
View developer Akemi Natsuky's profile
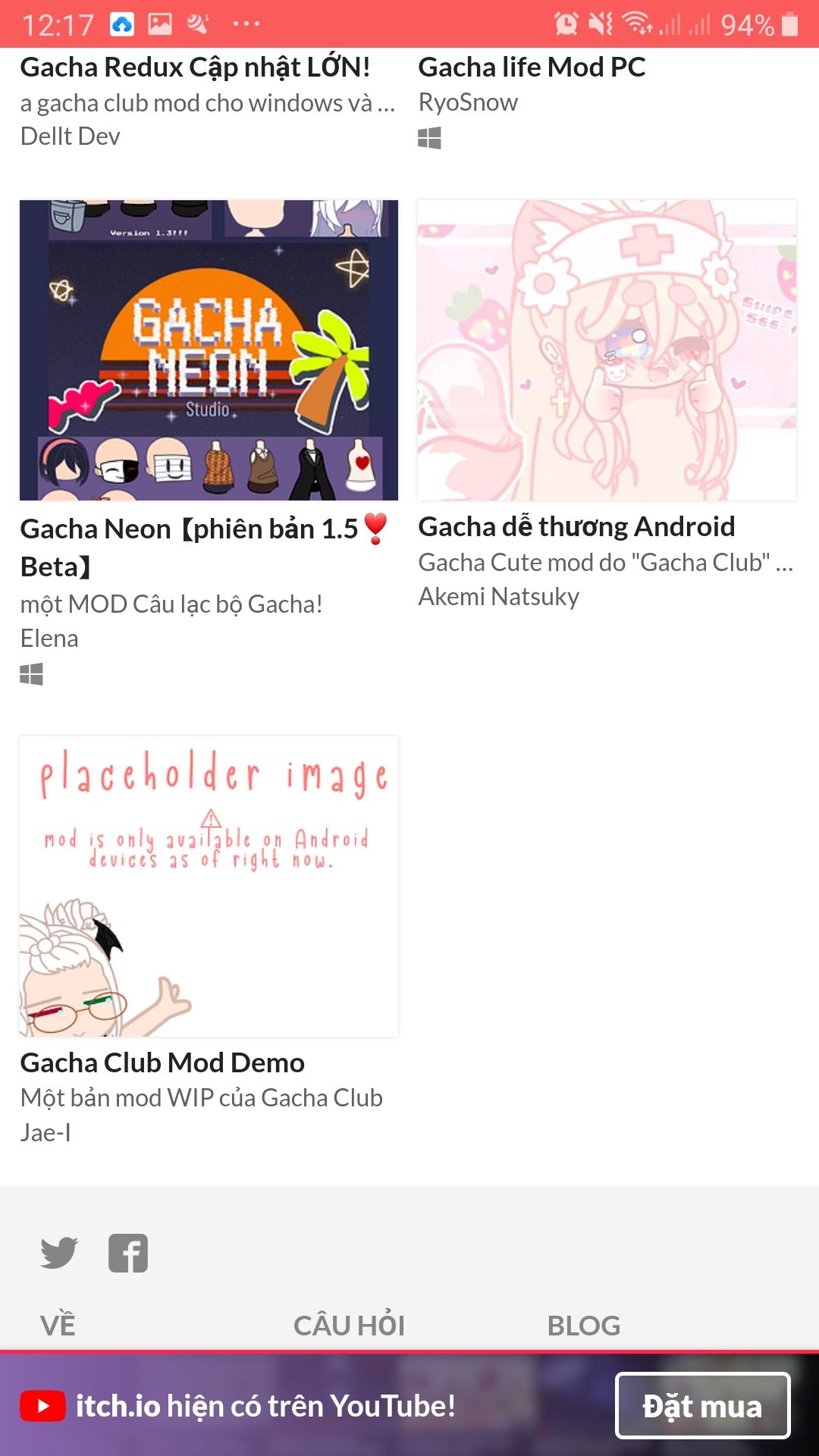pyautogui.click(x=498, y=597)
